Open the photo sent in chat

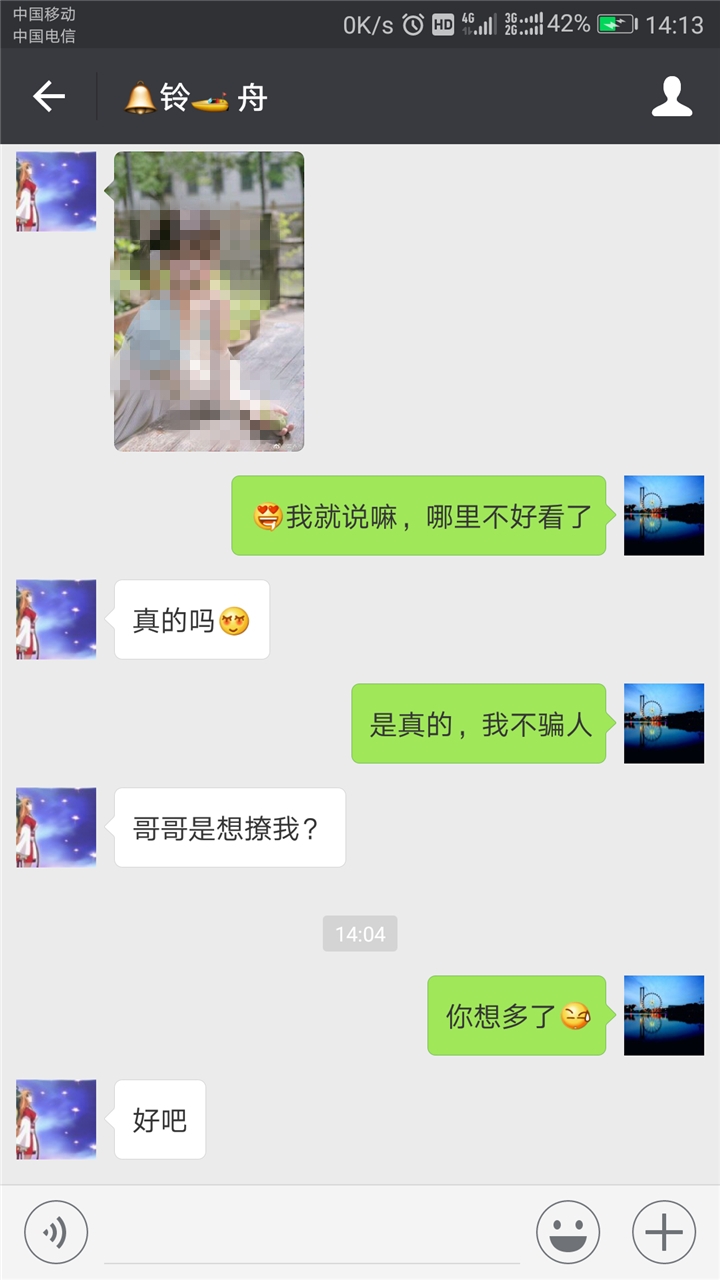[x=209, y=301]
